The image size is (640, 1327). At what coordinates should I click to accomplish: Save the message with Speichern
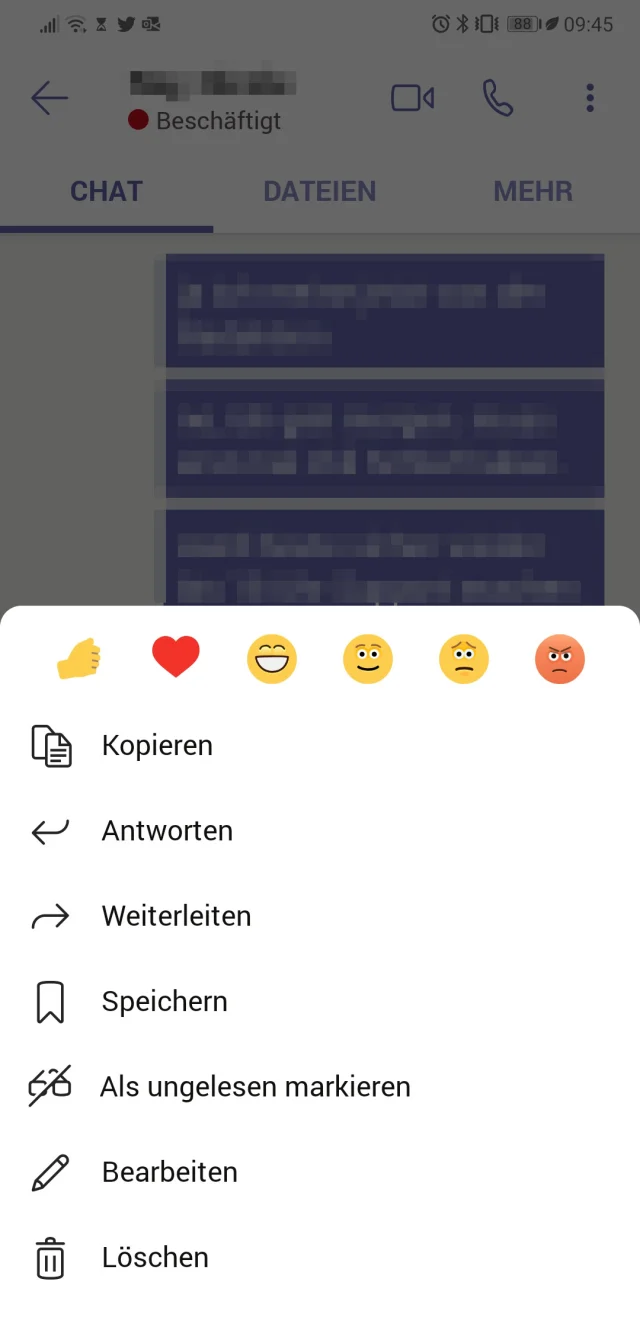164,1002
